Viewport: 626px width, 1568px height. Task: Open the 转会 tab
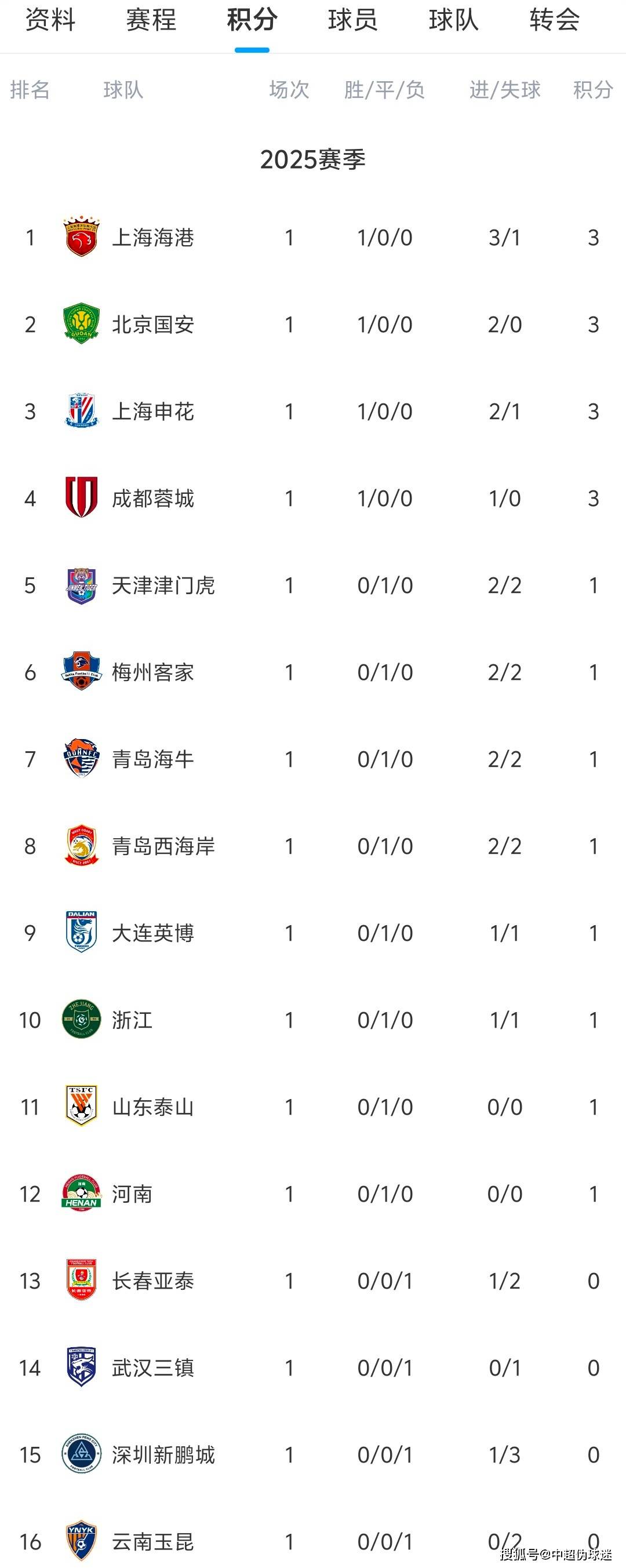(554, 20)
